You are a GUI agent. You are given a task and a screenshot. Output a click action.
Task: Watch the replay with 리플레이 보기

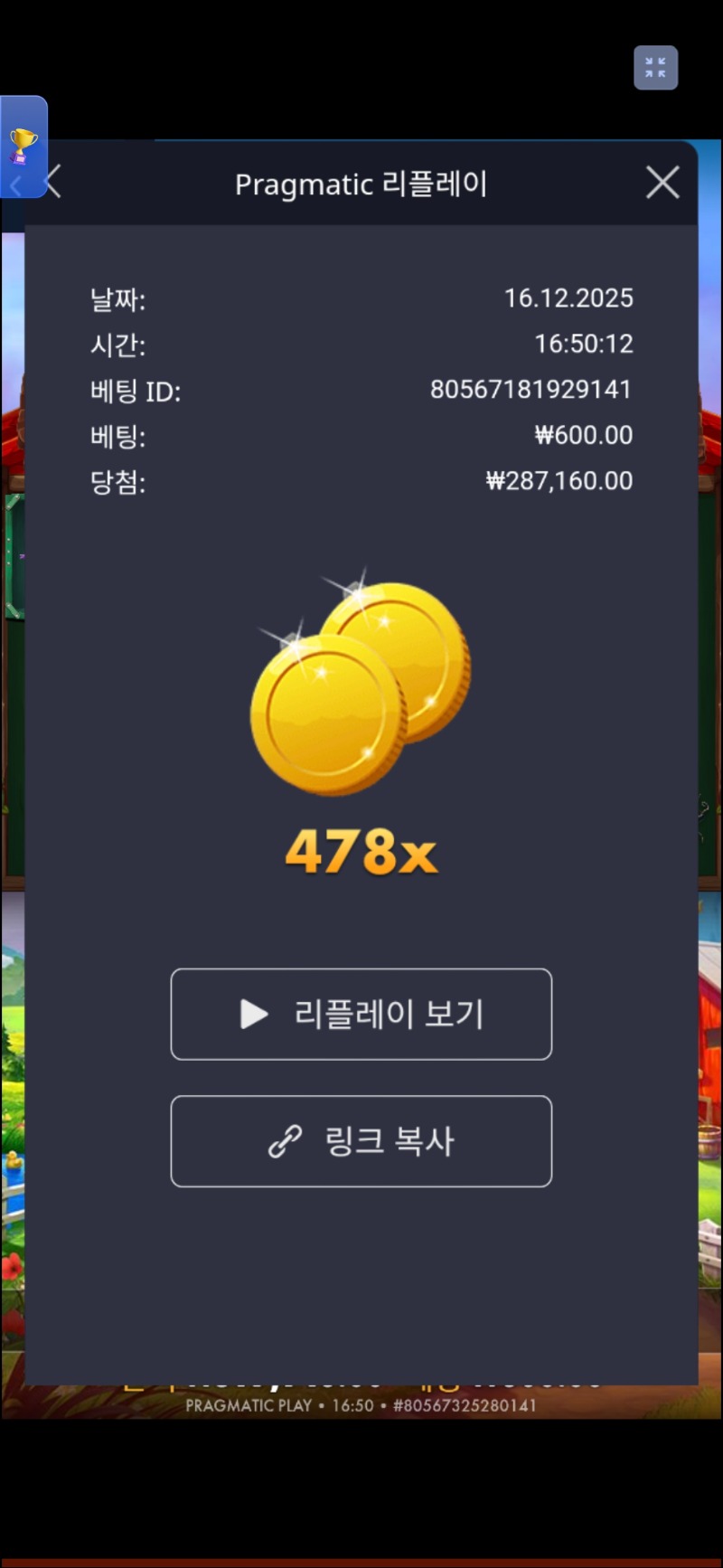[361, 1014]
